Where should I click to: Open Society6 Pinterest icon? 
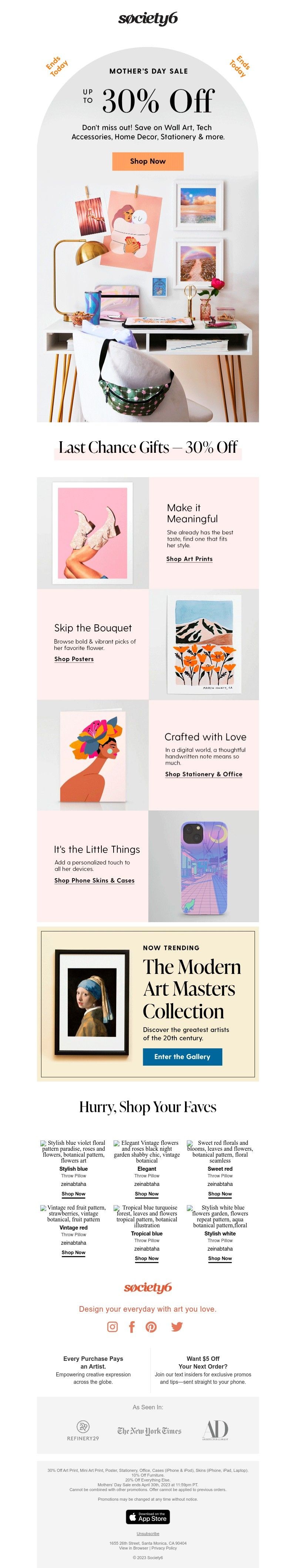point(151,1327)
